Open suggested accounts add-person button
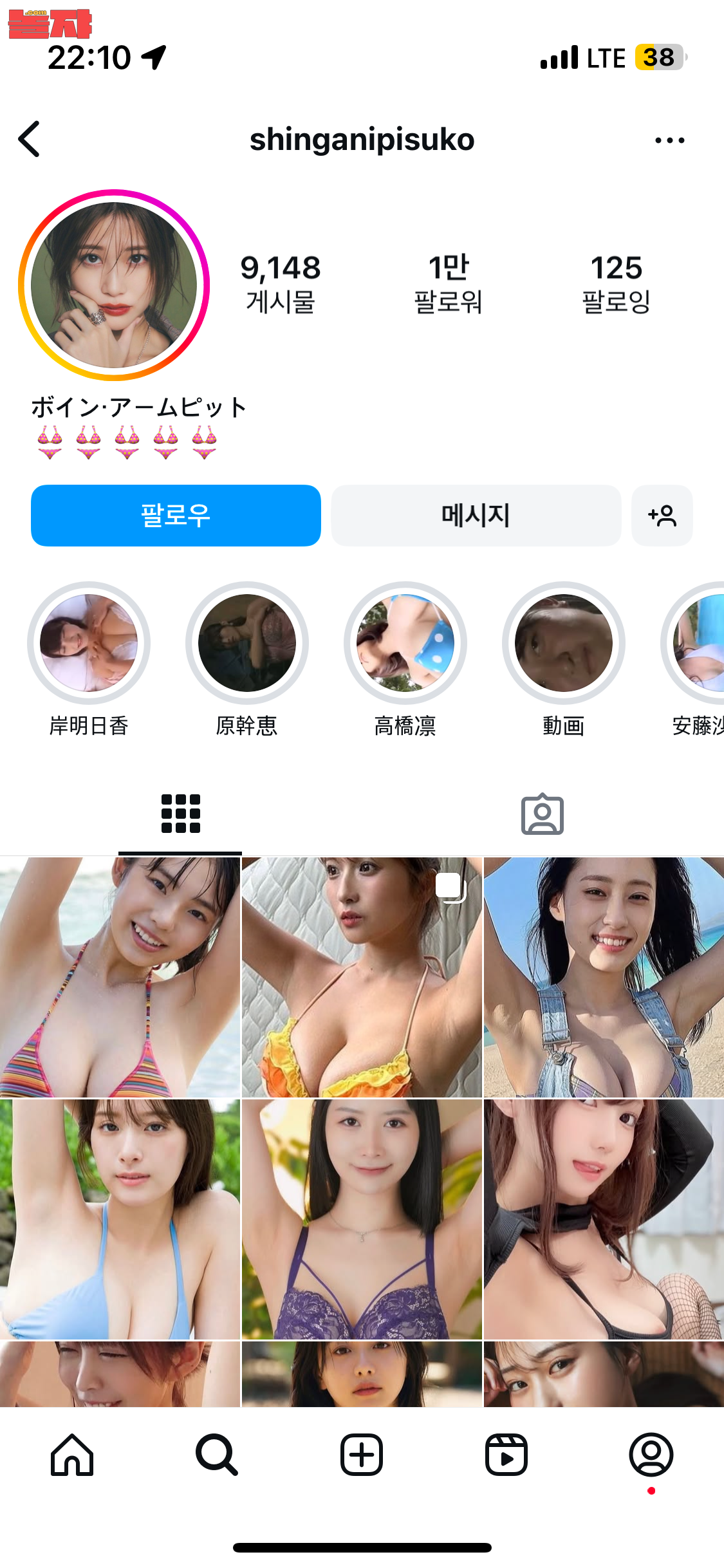Image resolution: width=724 pixels, height=1568 pixels. (x=662, y=516)
